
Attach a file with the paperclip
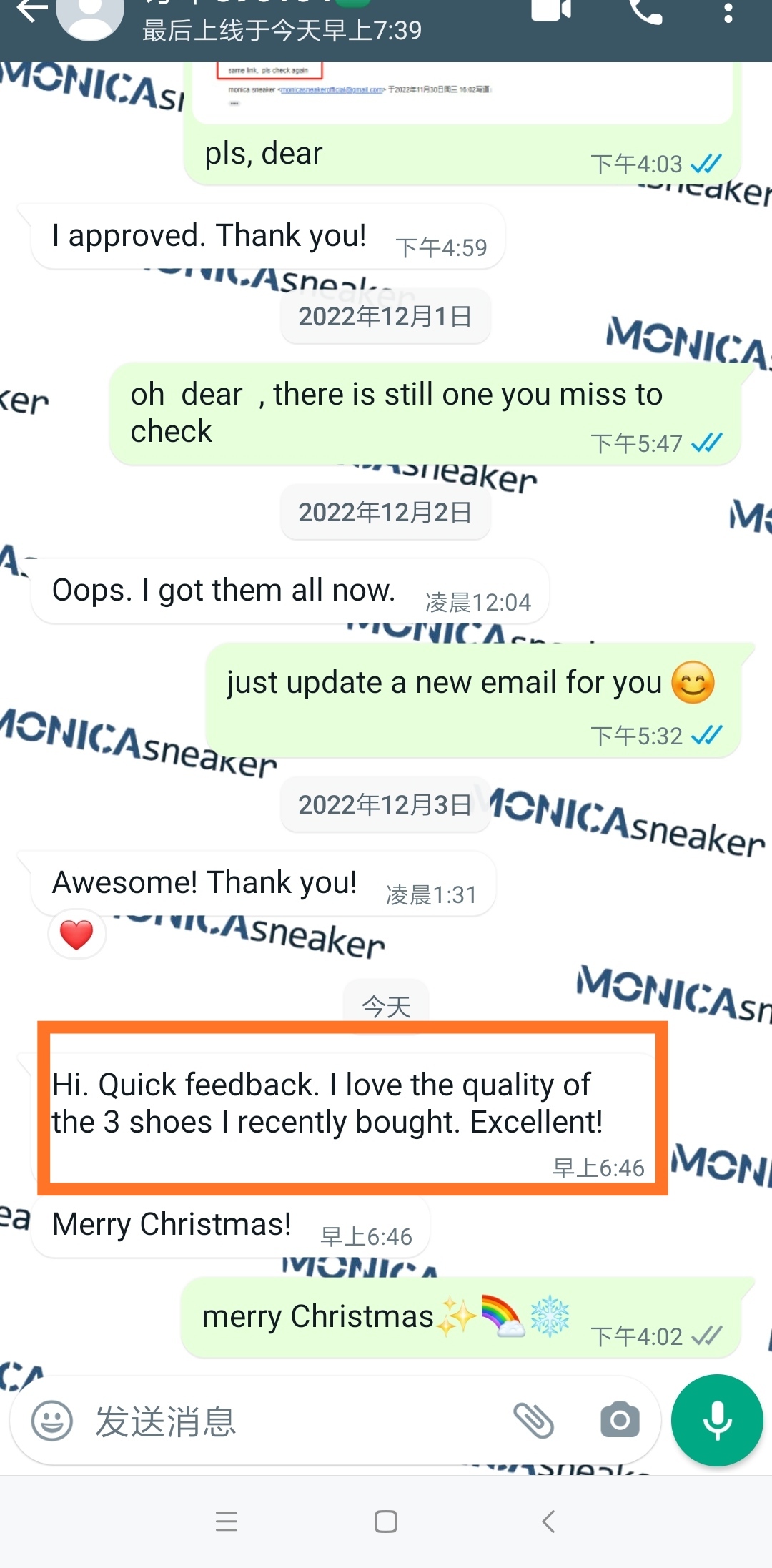coord(533,1421)
